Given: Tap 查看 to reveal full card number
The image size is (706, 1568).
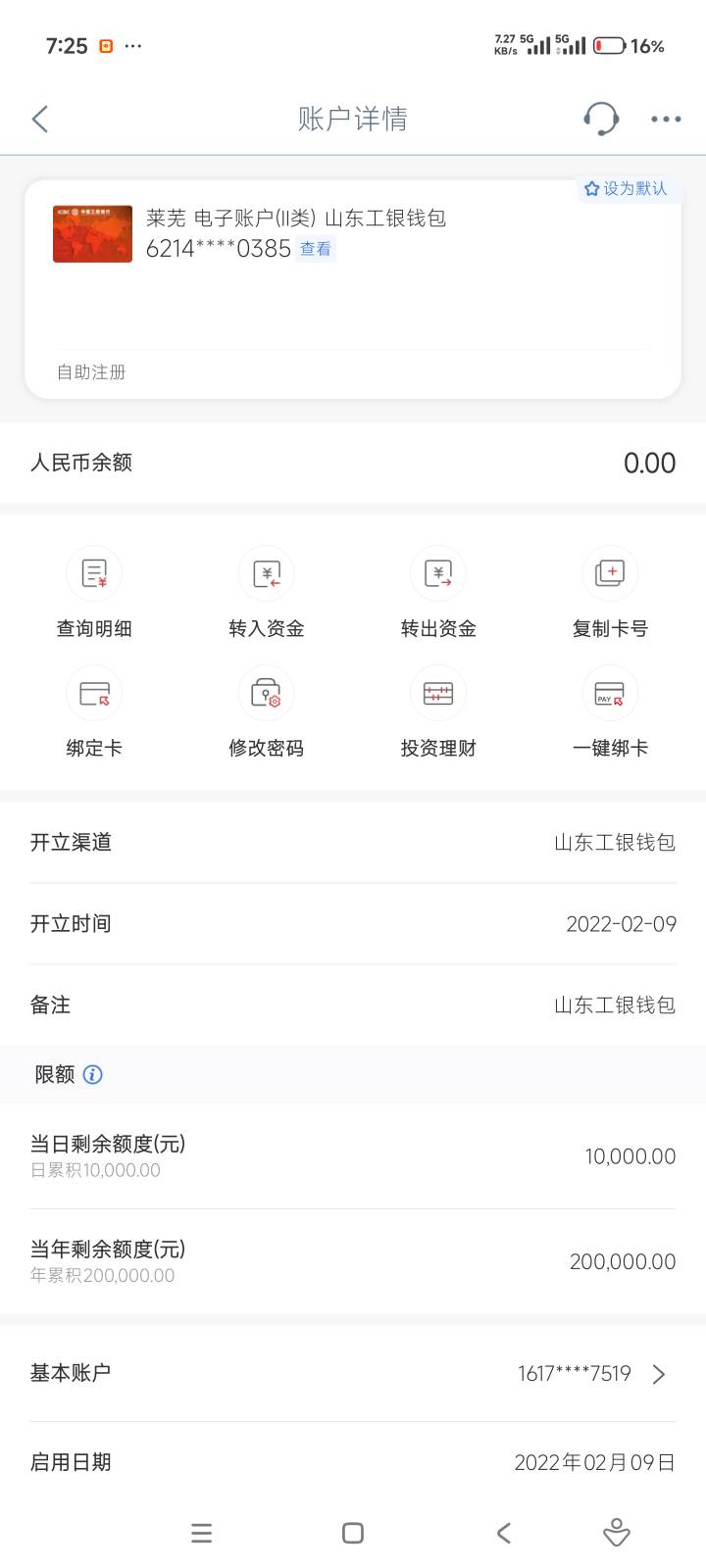Looking at the screenshot, I should point(316,249).
